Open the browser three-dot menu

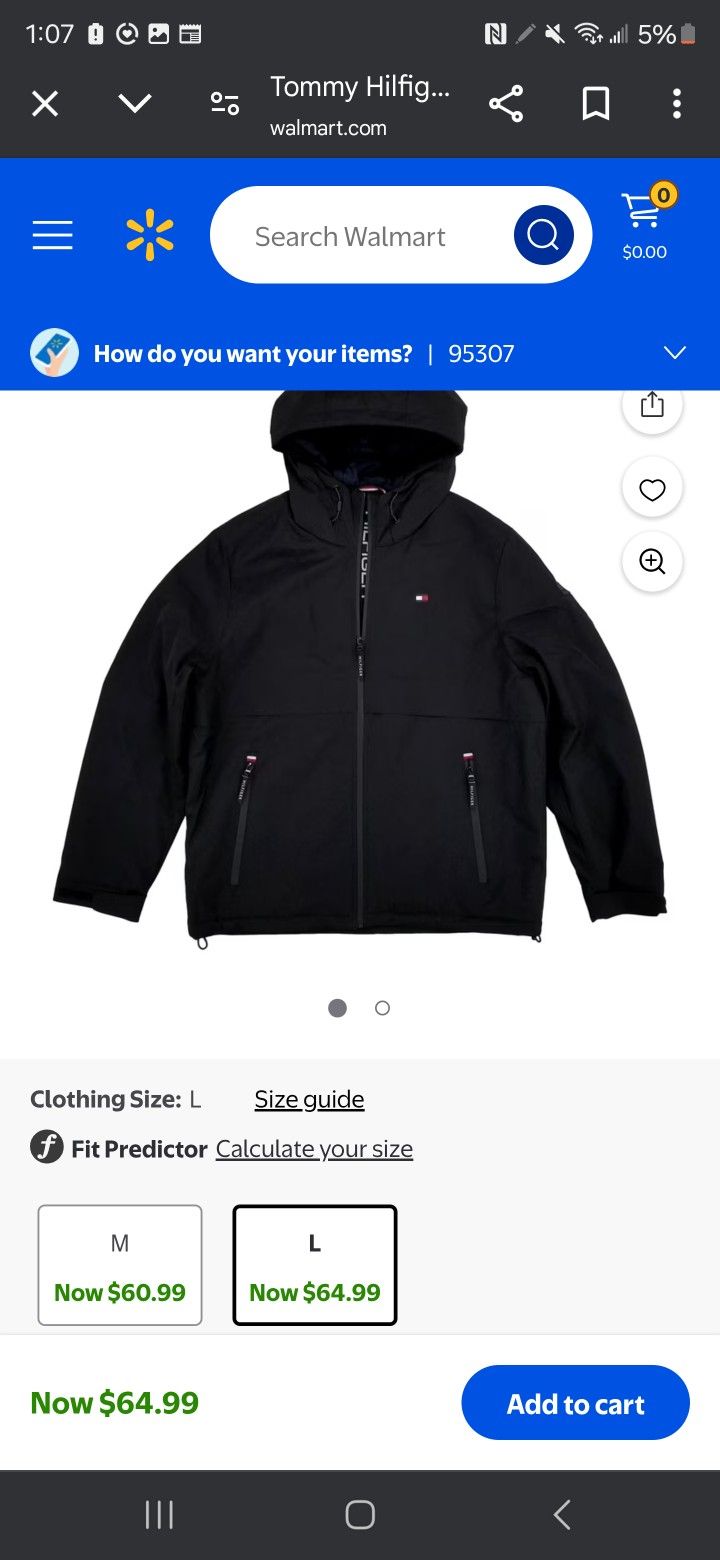point(677,103)
